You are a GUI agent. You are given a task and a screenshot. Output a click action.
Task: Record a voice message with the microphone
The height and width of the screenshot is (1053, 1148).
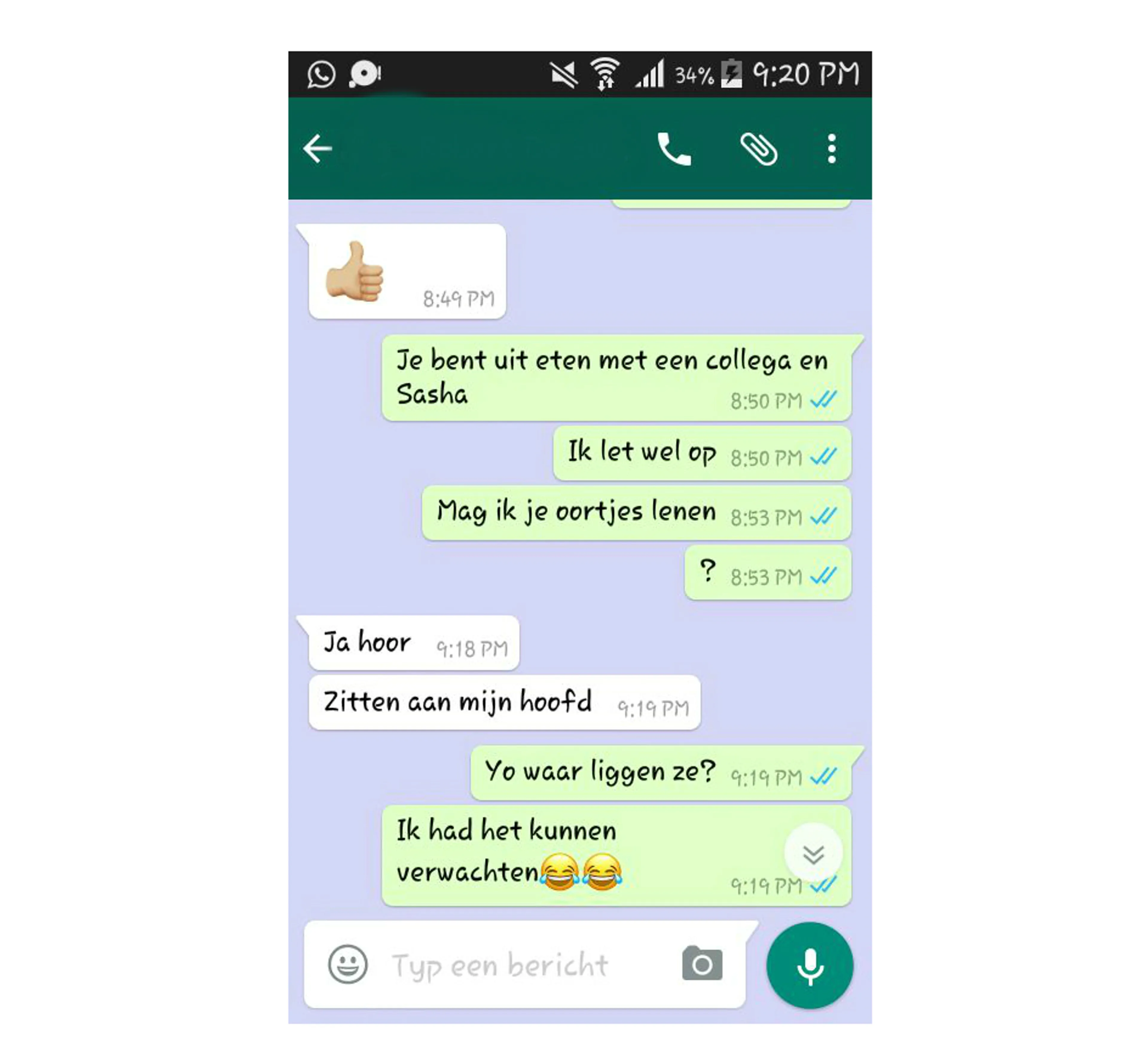pos(809,966)
